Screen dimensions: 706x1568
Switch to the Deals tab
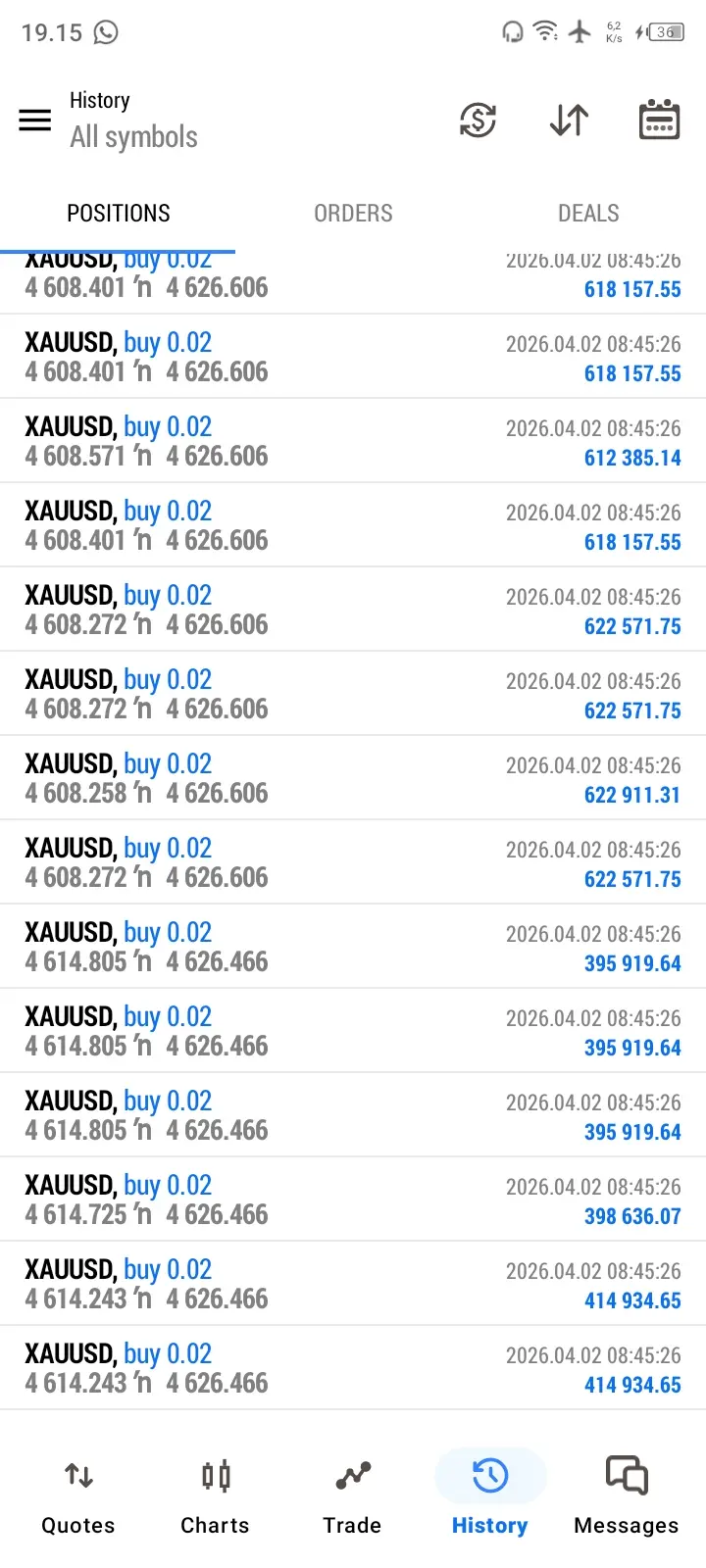[588, 214]
